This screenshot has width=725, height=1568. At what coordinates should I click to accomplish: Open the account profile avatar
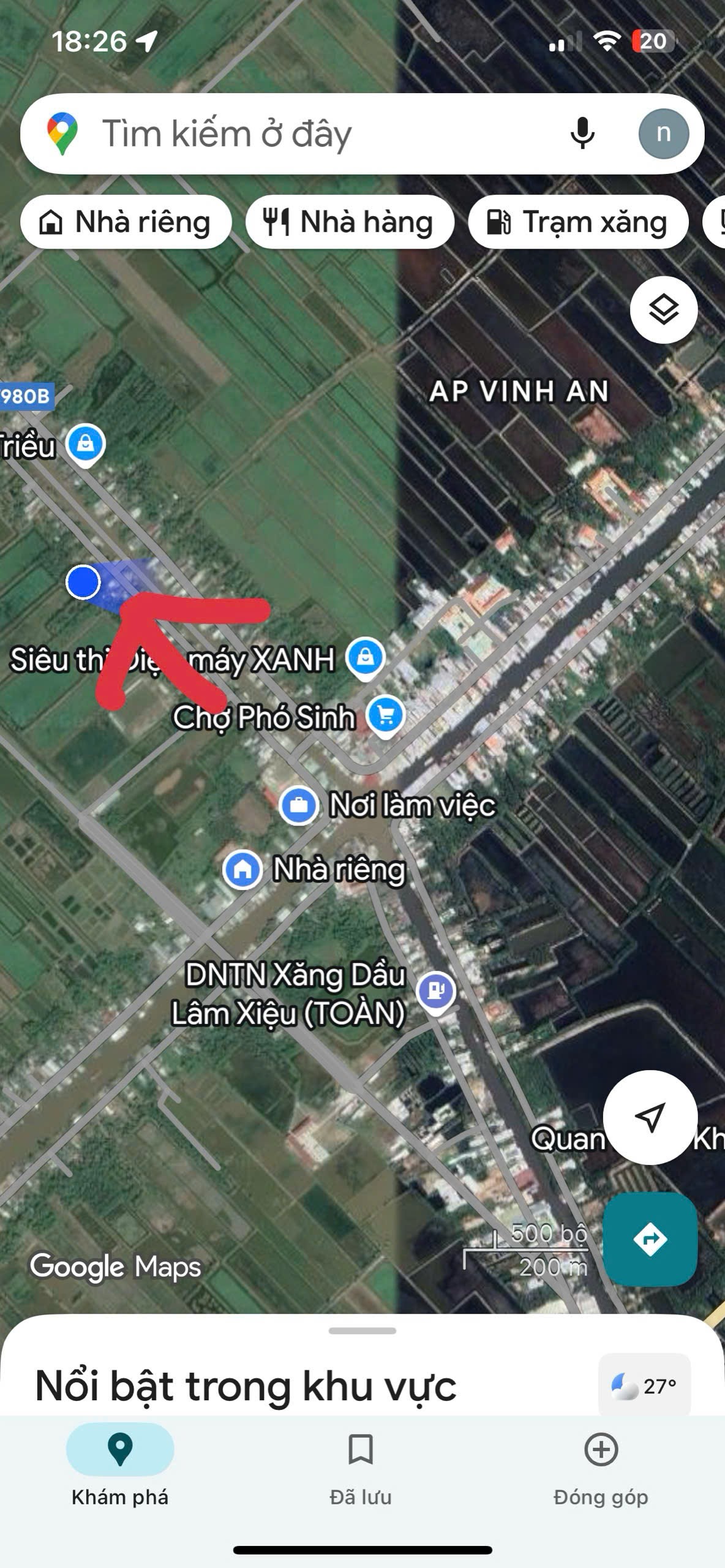point(663,134)
